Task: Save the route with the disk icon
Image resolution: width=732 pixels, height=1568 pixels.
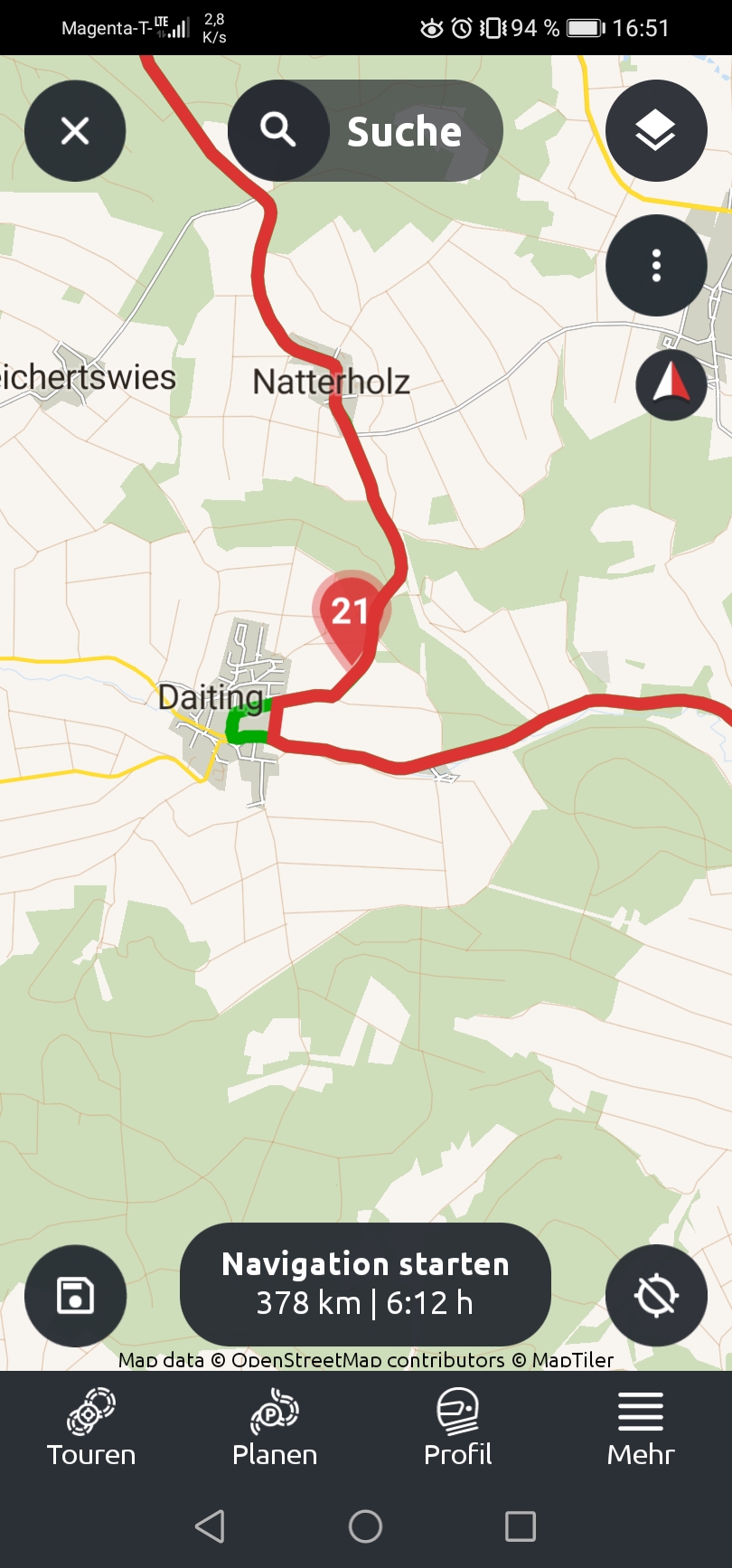Action: (x=75, y=1296)
